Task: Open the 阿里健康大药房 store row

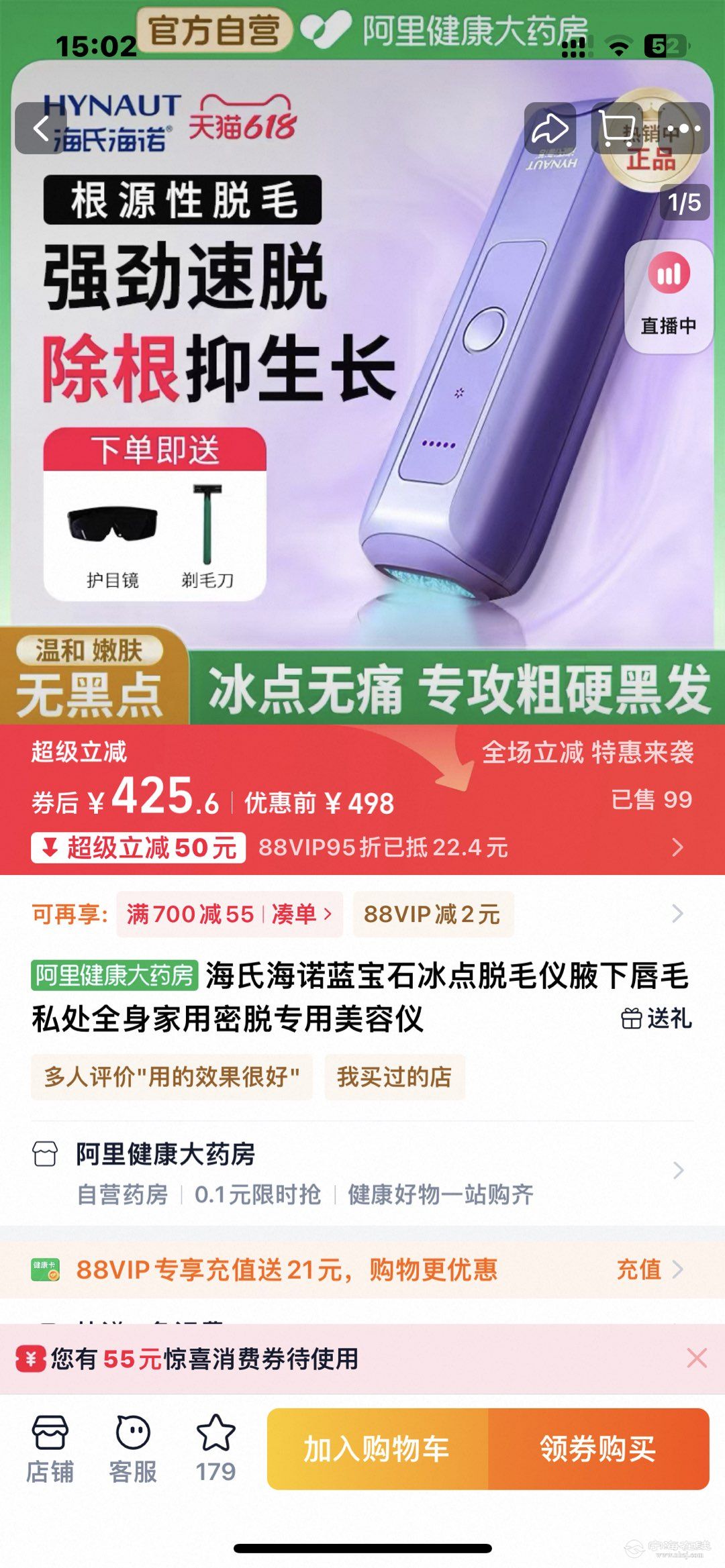Action: click(x=362, y=1171)
